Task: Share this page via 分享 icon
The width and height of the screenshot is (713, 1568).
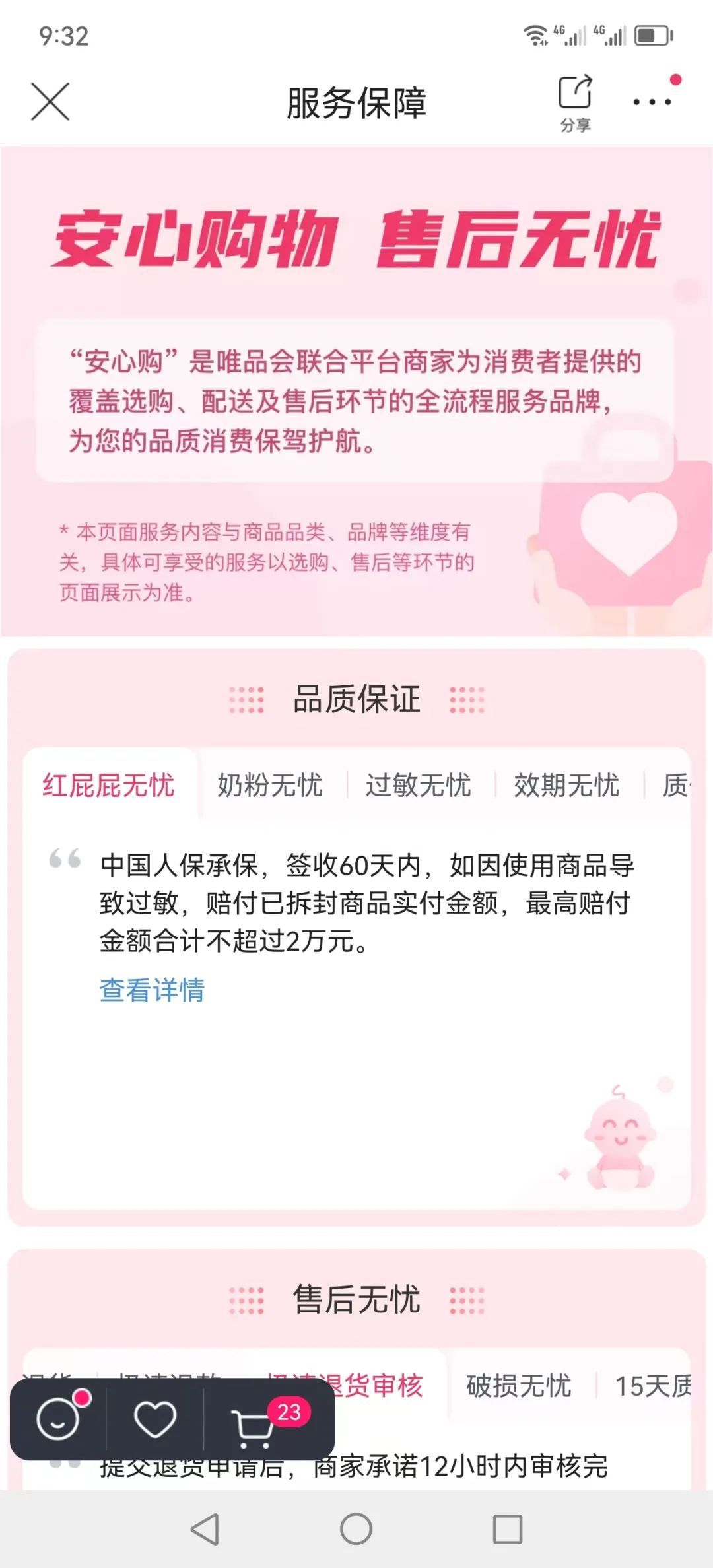Action: [575, 104]
